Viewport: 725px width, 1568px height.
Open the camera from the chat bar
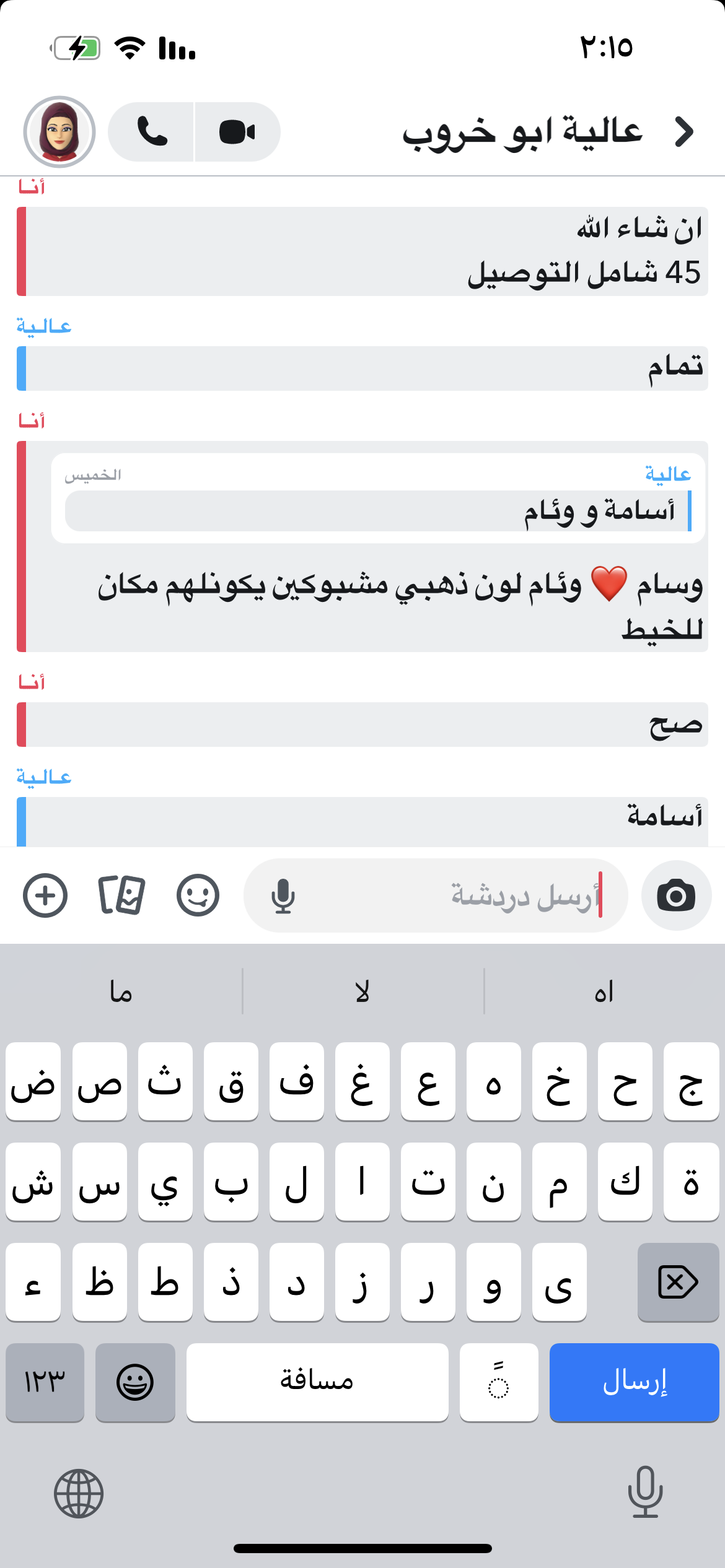676,895
